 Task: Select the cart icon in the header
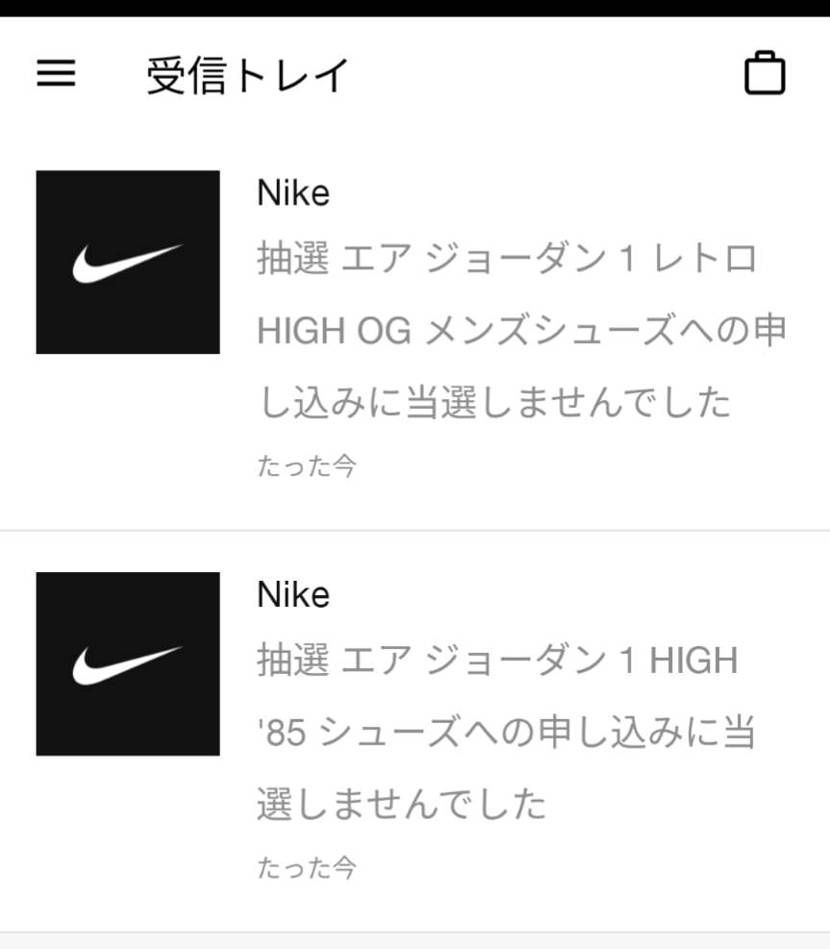pos(766,72)
